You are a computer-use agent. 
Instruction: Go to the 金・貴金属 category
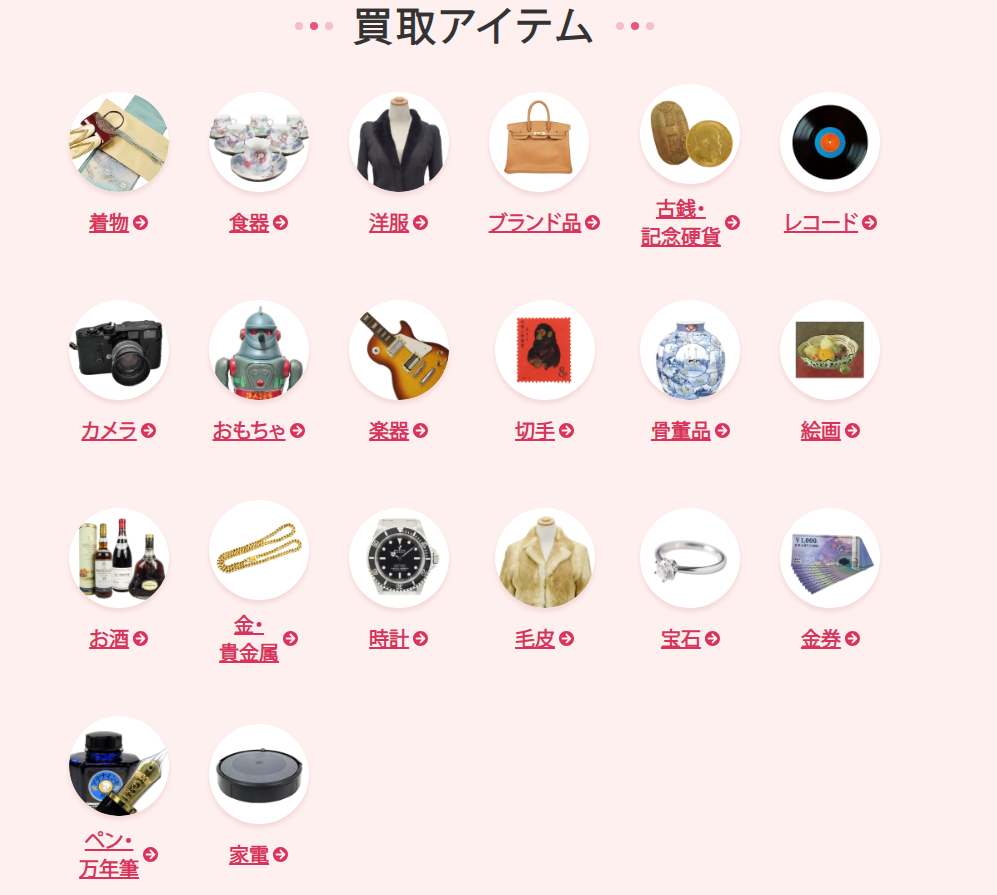coord(249,639)
